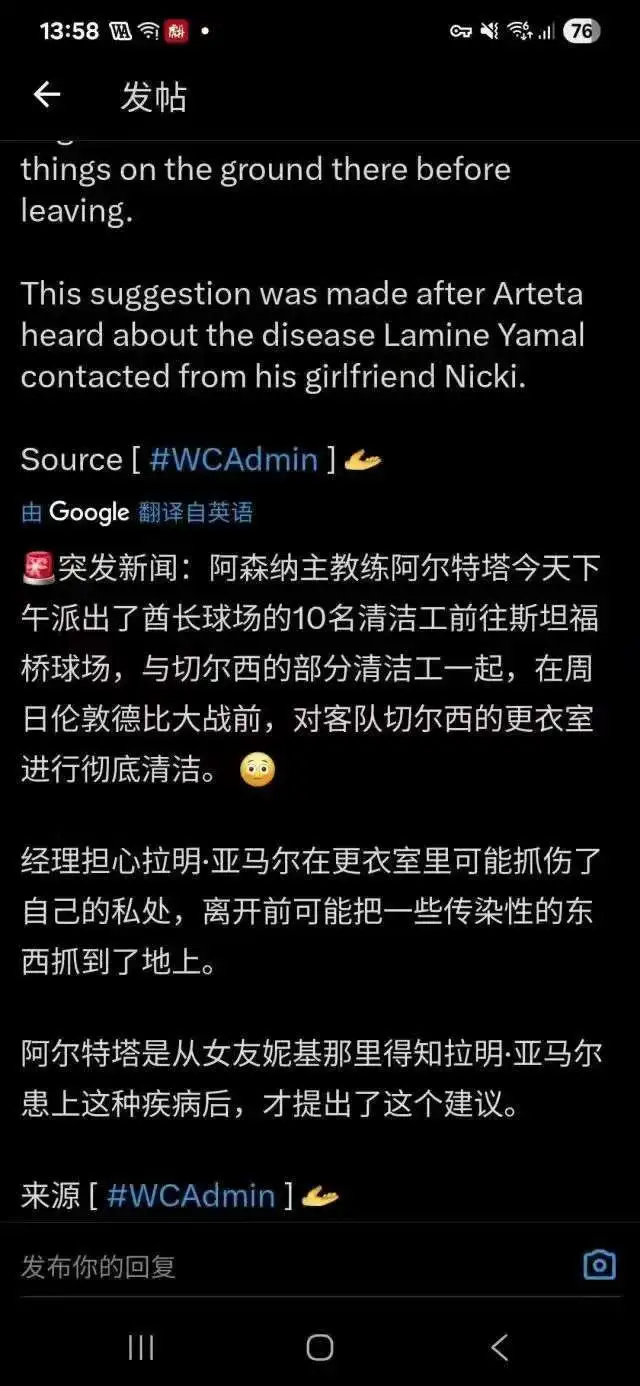Open recent apps from navigation bar
Viewport: 640px width, 1386px height.
[x=141, y=1347]
